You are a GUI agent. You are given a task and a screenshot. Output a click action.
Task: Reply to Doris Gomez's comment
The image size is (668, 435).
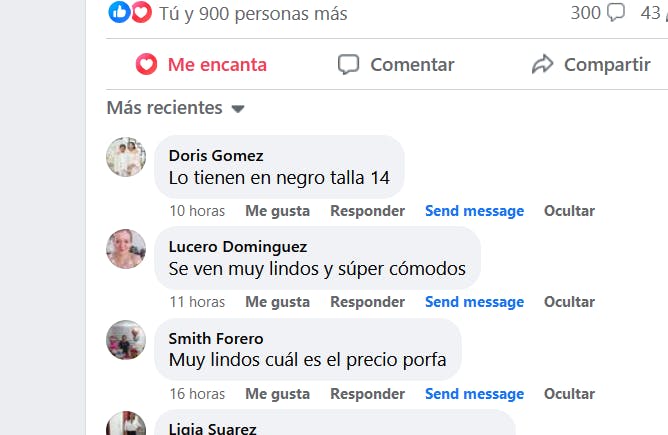[367, 211]
